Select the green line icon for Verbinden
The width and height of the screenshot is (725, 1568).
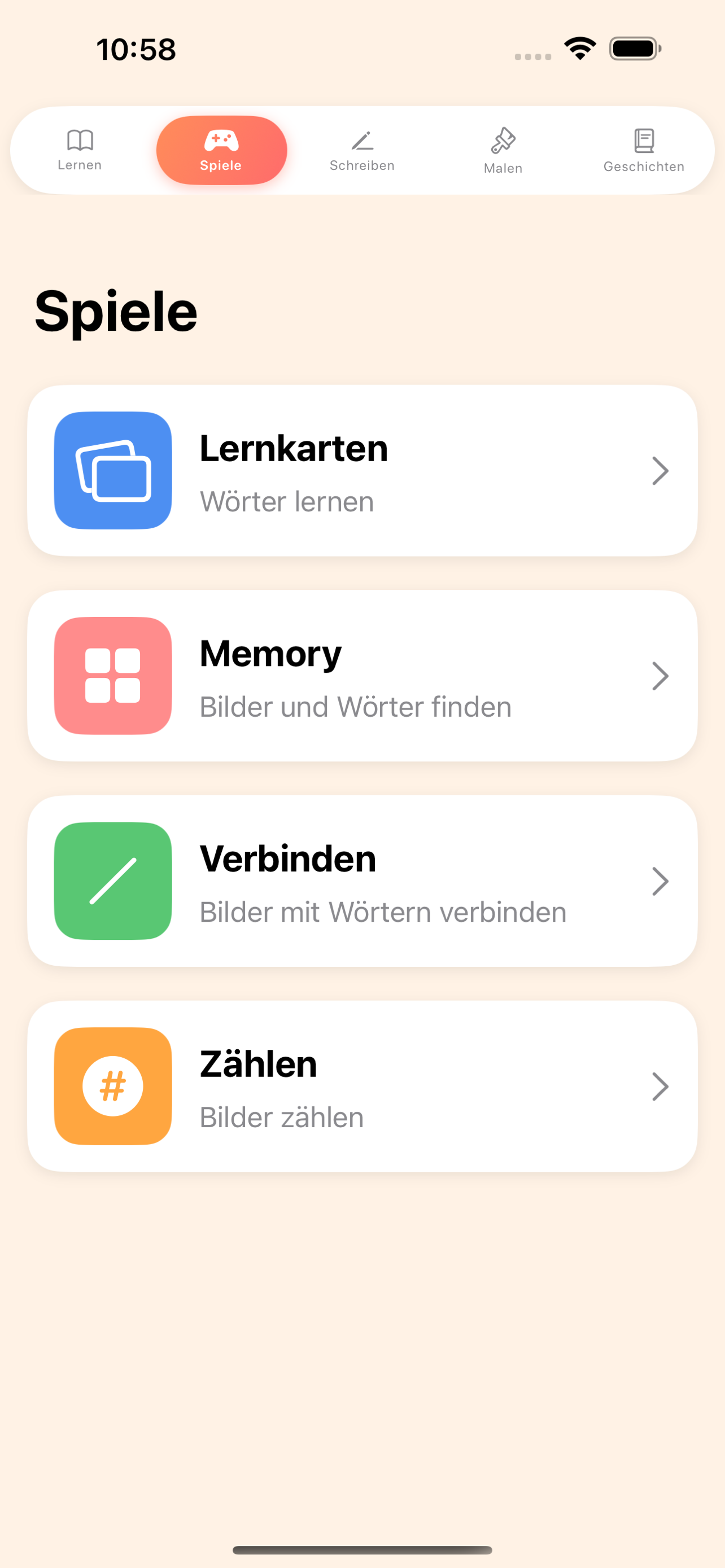112,882
